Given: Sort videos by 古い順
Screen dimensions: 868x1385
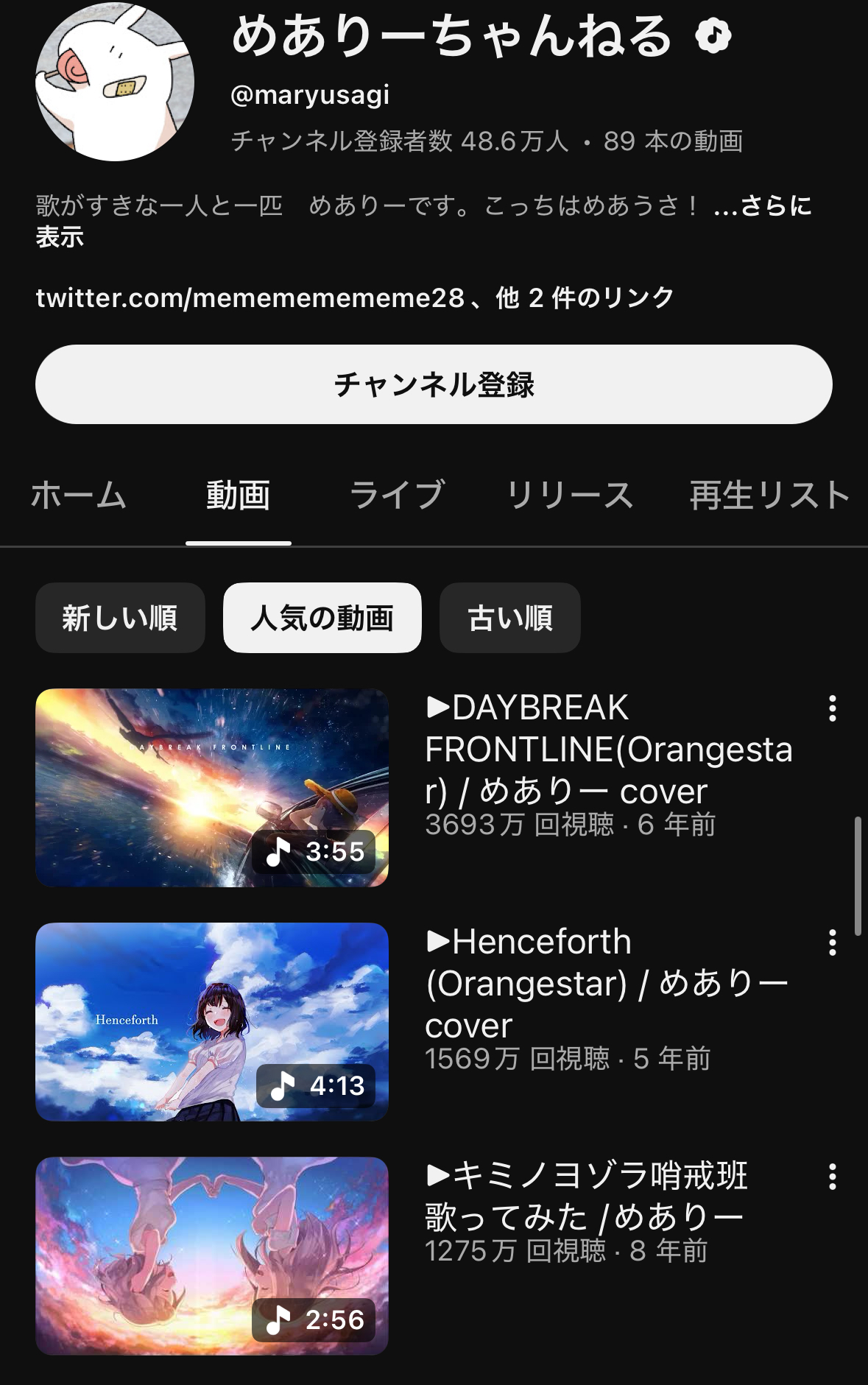Looking at the screenshot, I should pyautogui.click(x=509, y=618).
